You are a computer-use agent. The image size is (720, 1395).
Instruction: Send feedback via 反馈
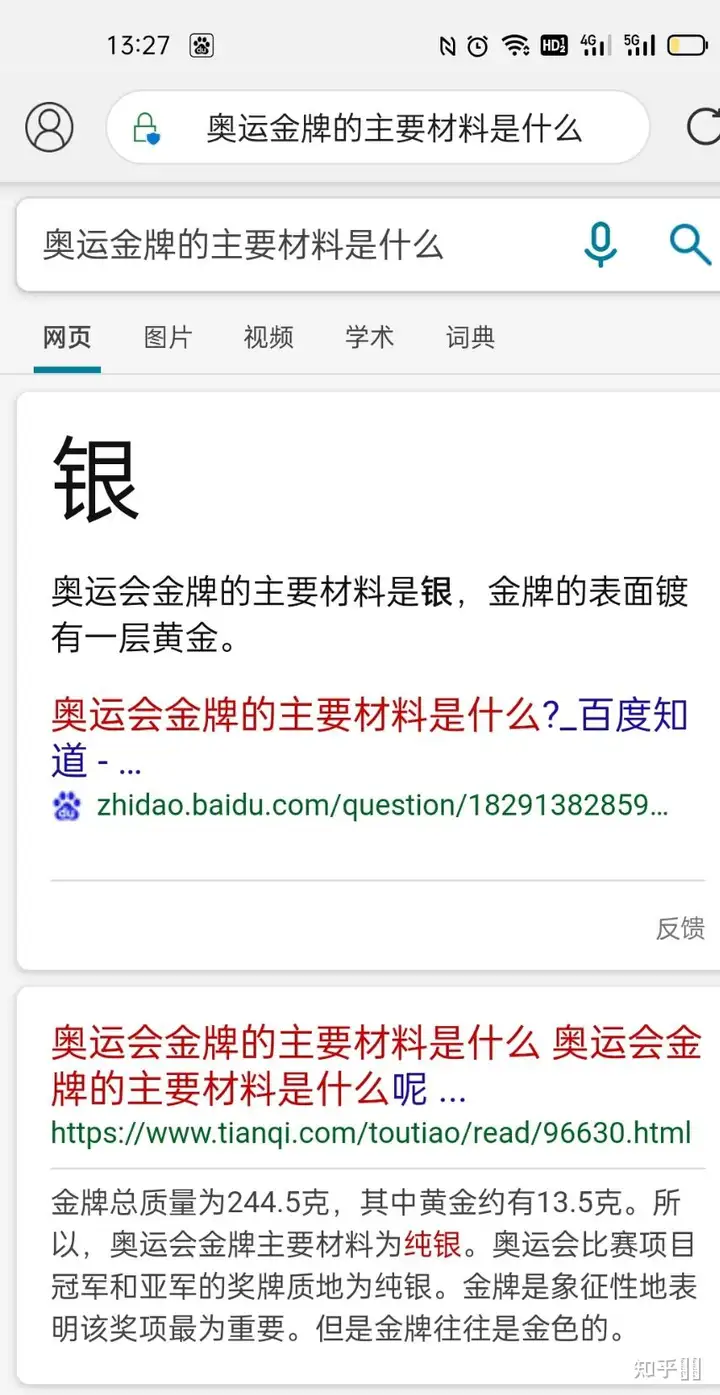[680, 928]
